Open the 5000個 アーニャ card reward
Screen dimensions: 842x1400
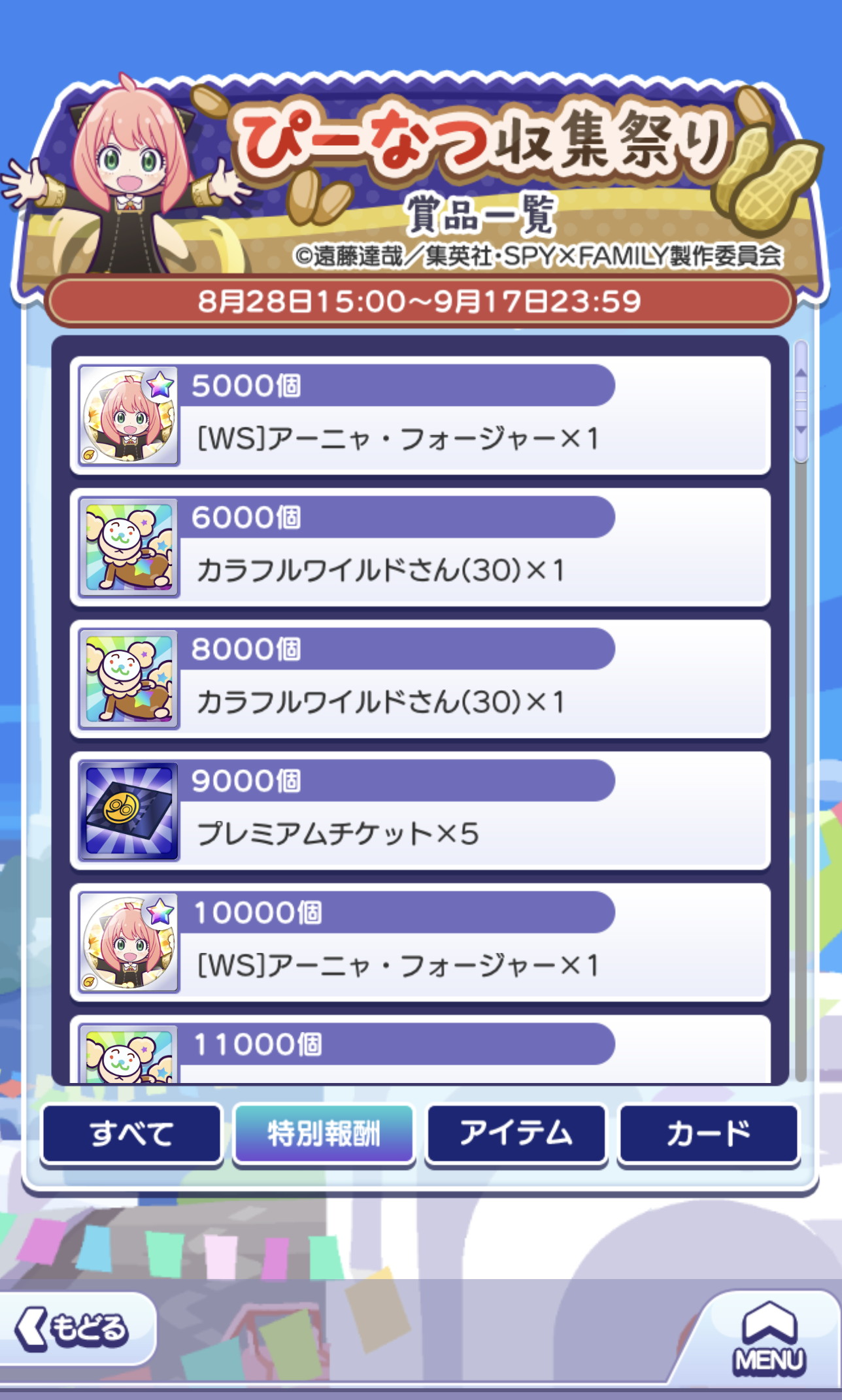click(x=420, y=416)
